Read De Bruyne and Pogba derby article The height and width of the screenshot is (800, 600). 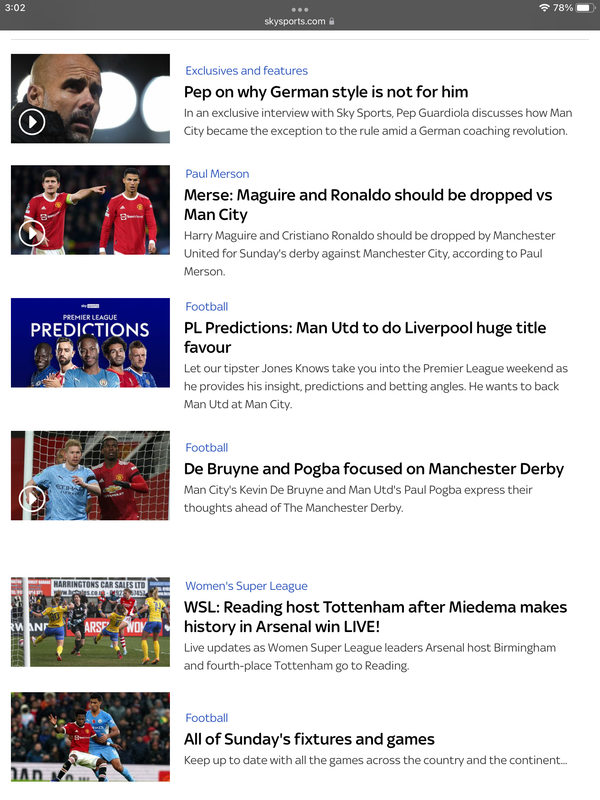tap(373, 469)
